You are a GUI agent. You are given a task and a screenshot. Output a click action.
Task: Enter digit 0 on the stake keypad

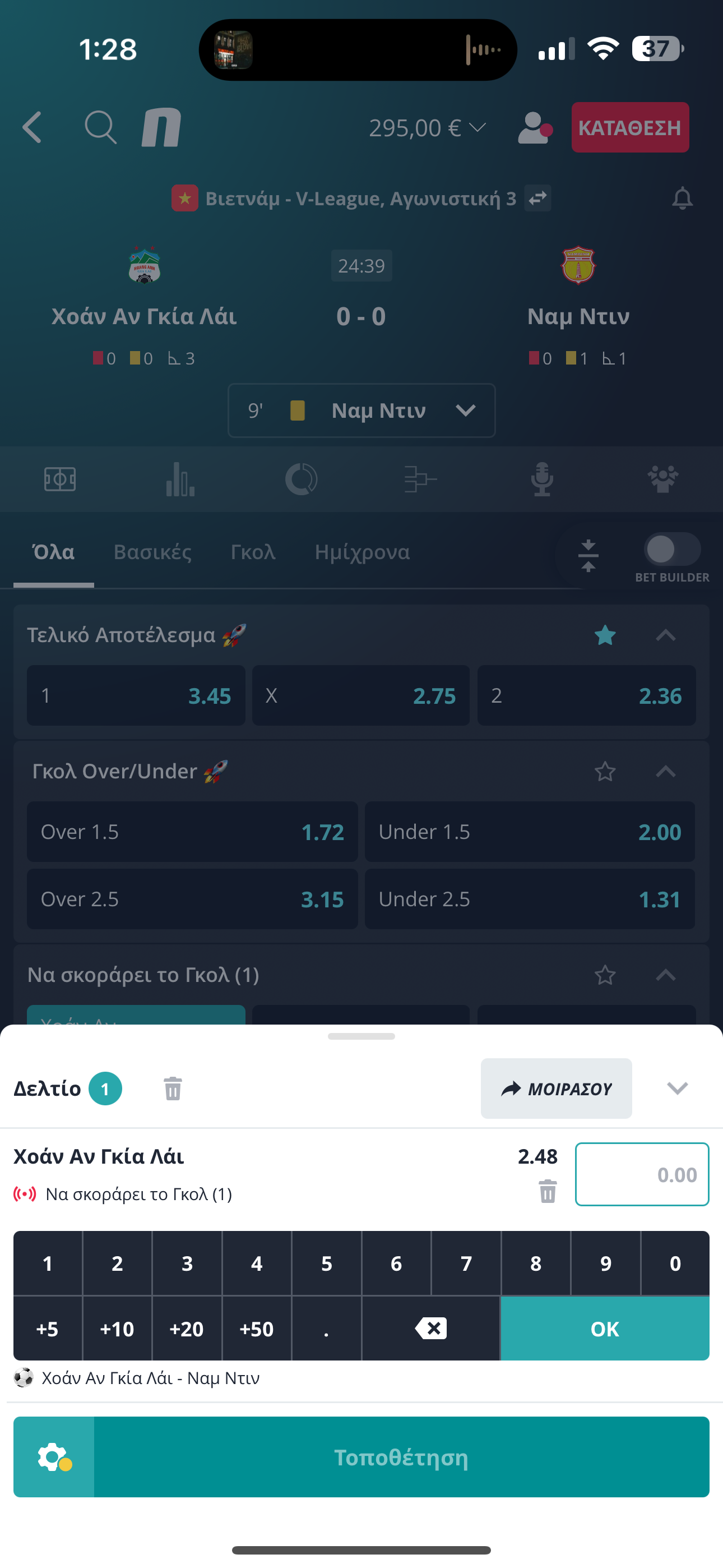(675, 1263)
